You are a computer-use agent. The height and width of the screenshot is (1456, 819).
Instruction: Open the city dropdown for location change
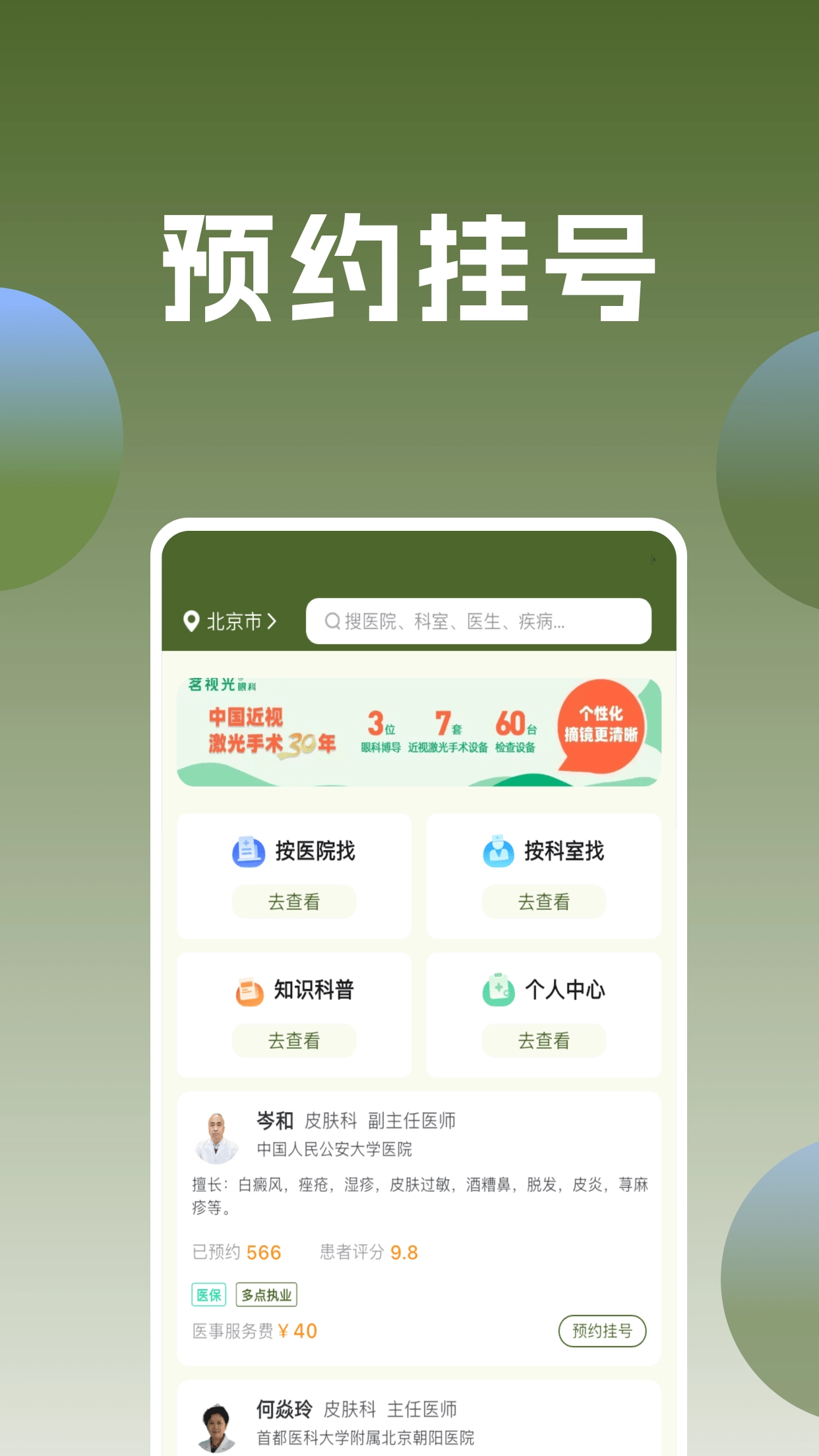click(x=237, y=621)
